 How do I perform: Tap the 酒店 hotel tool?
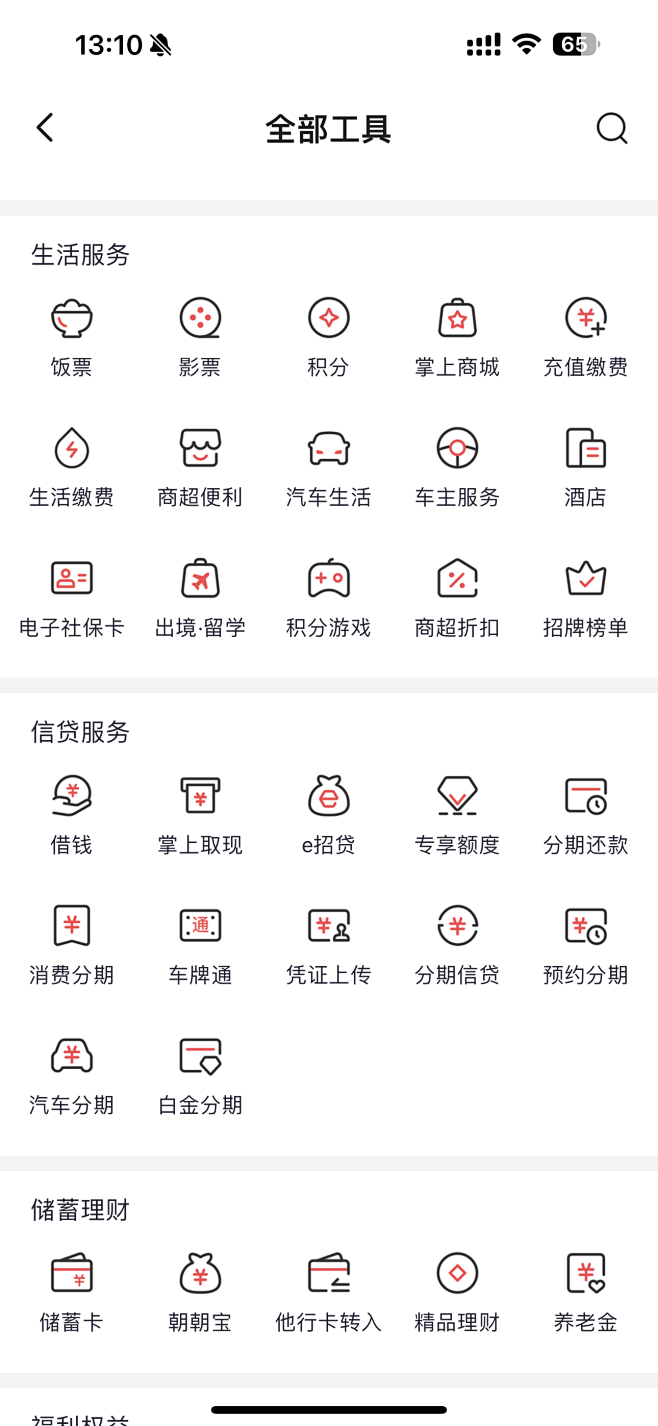point(586,468)
